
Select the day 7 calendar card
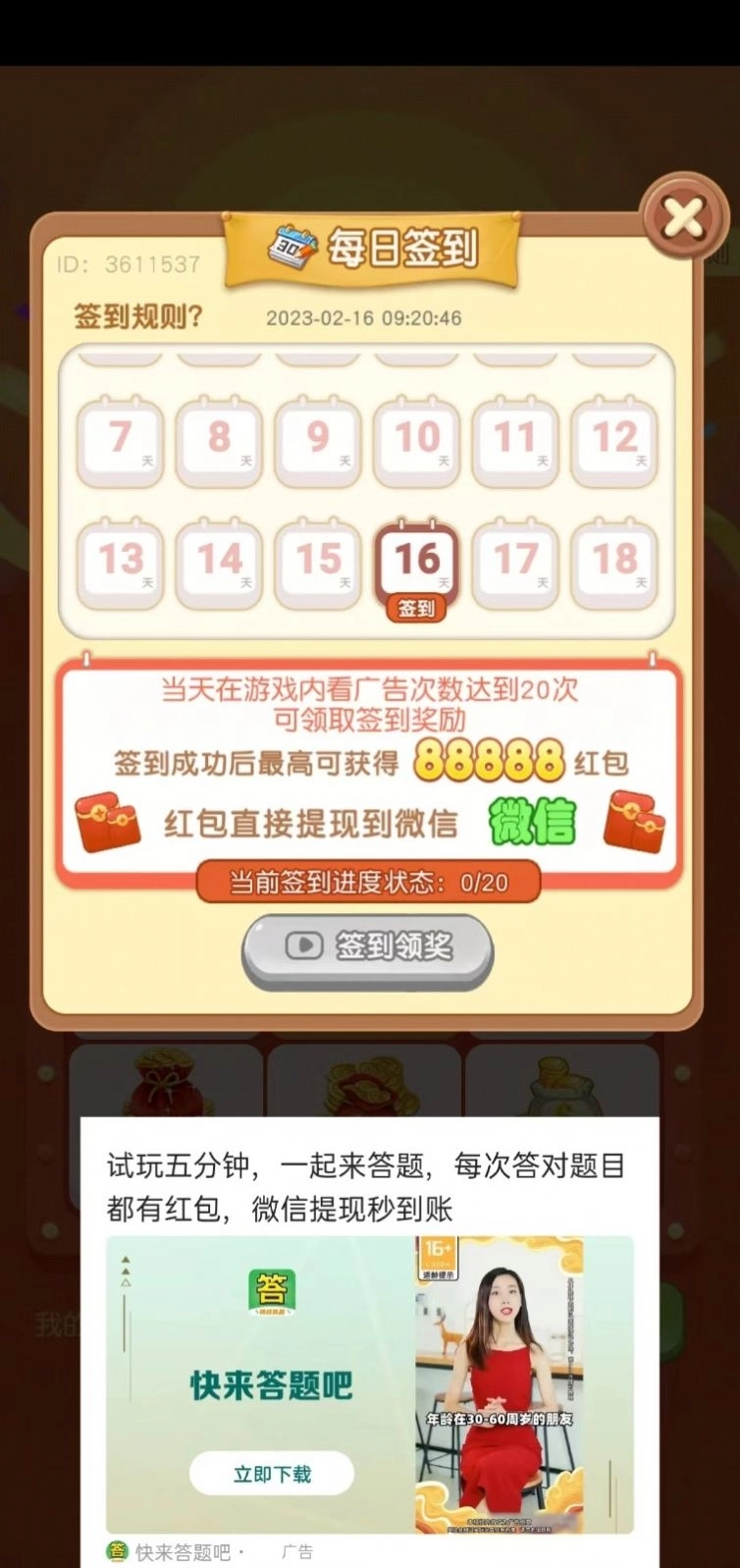point(119,440)
